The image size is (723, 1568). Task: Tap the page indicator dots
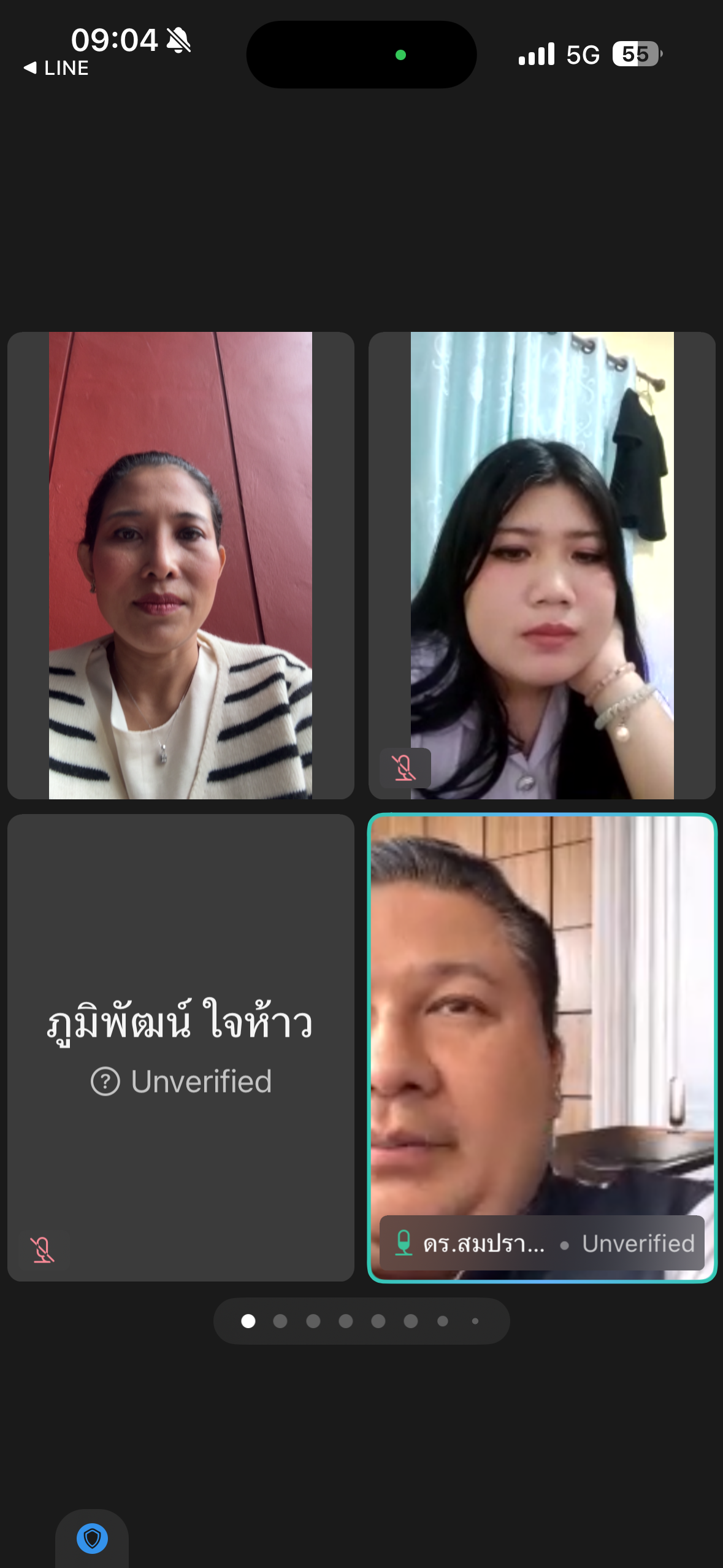click(x=361, y=1321)
